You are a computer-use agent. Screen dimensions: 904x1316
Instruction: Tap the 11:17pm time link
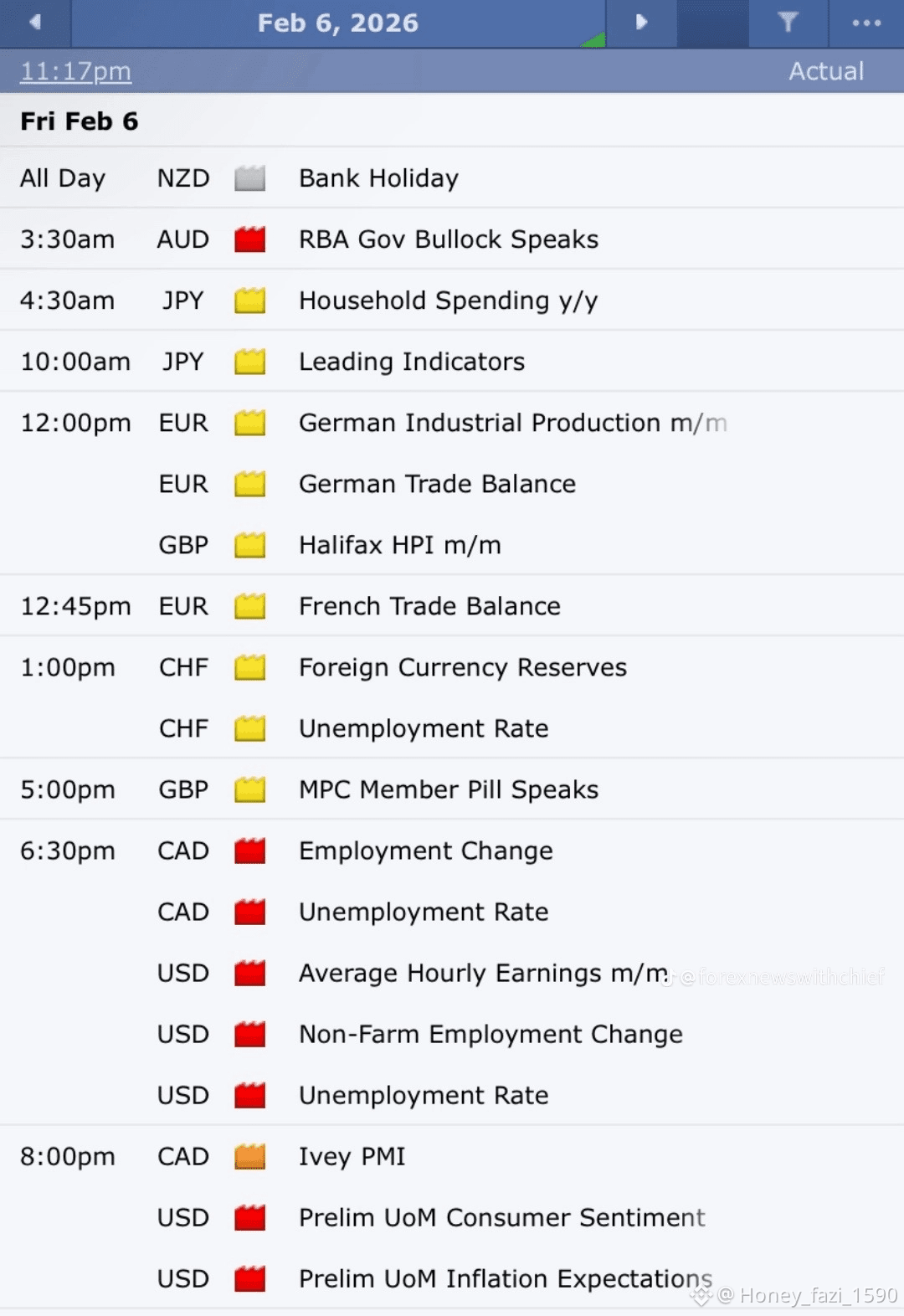[x=75, y=71]
